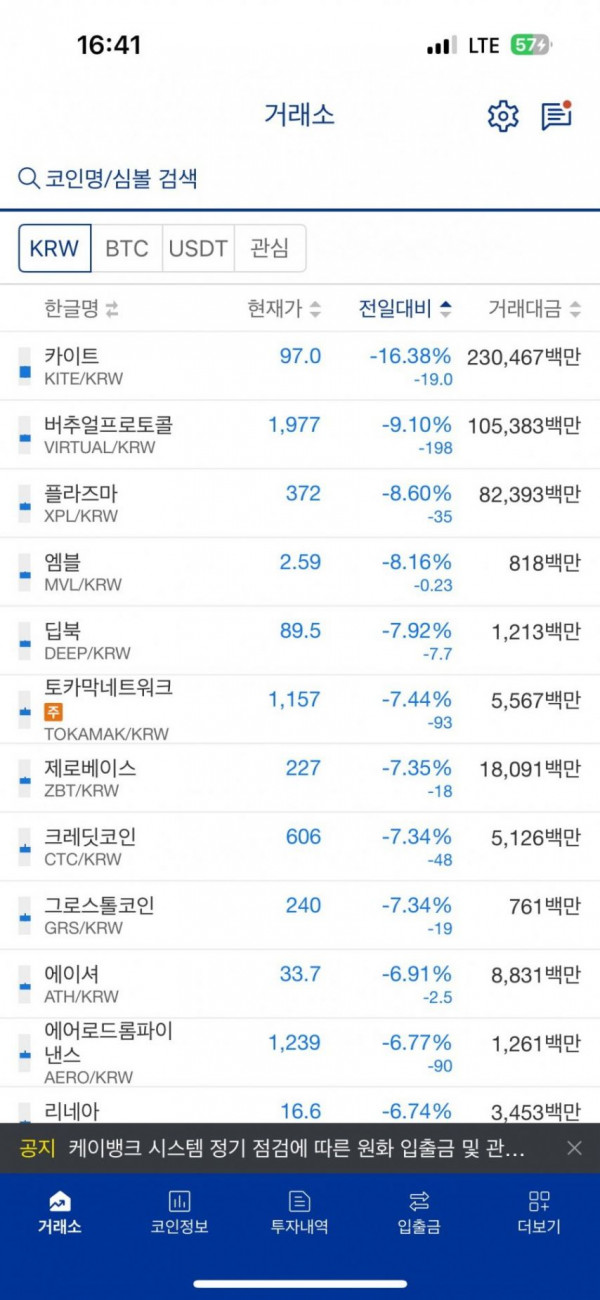Switch to the BTC market tab
This screenshot has height=1300, width=600.
pyautogui.click(x=127, y=249)
